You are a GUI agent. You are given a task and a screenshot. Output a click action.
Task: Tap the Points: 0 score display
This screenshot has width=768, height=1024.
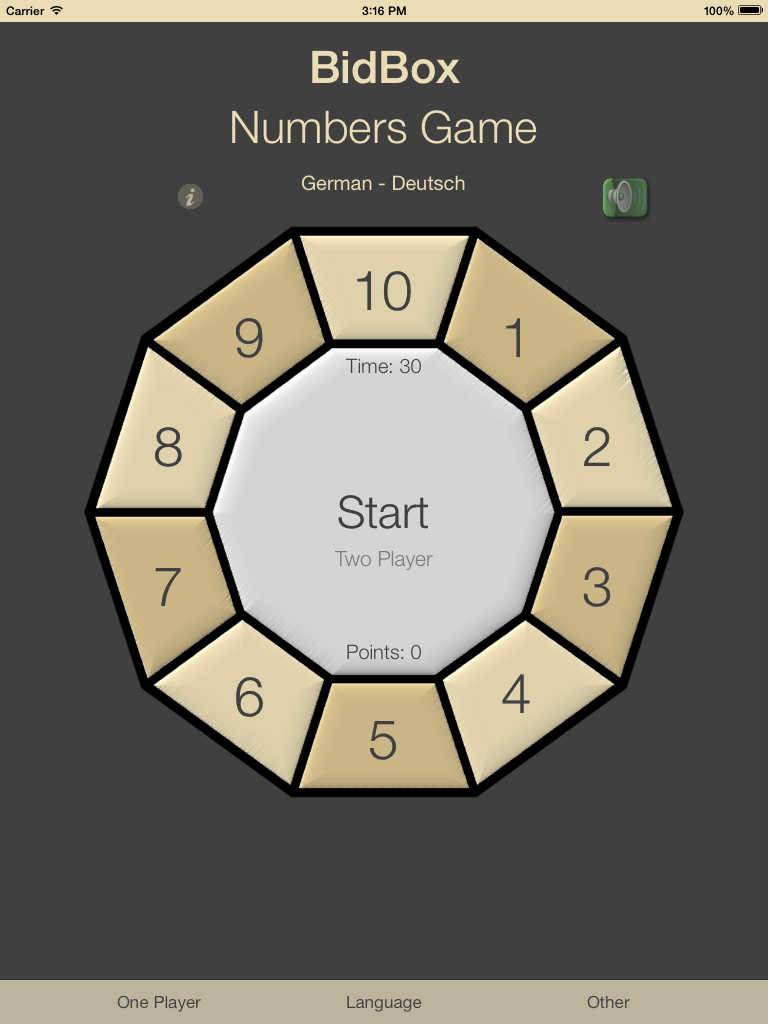(383, 652)
